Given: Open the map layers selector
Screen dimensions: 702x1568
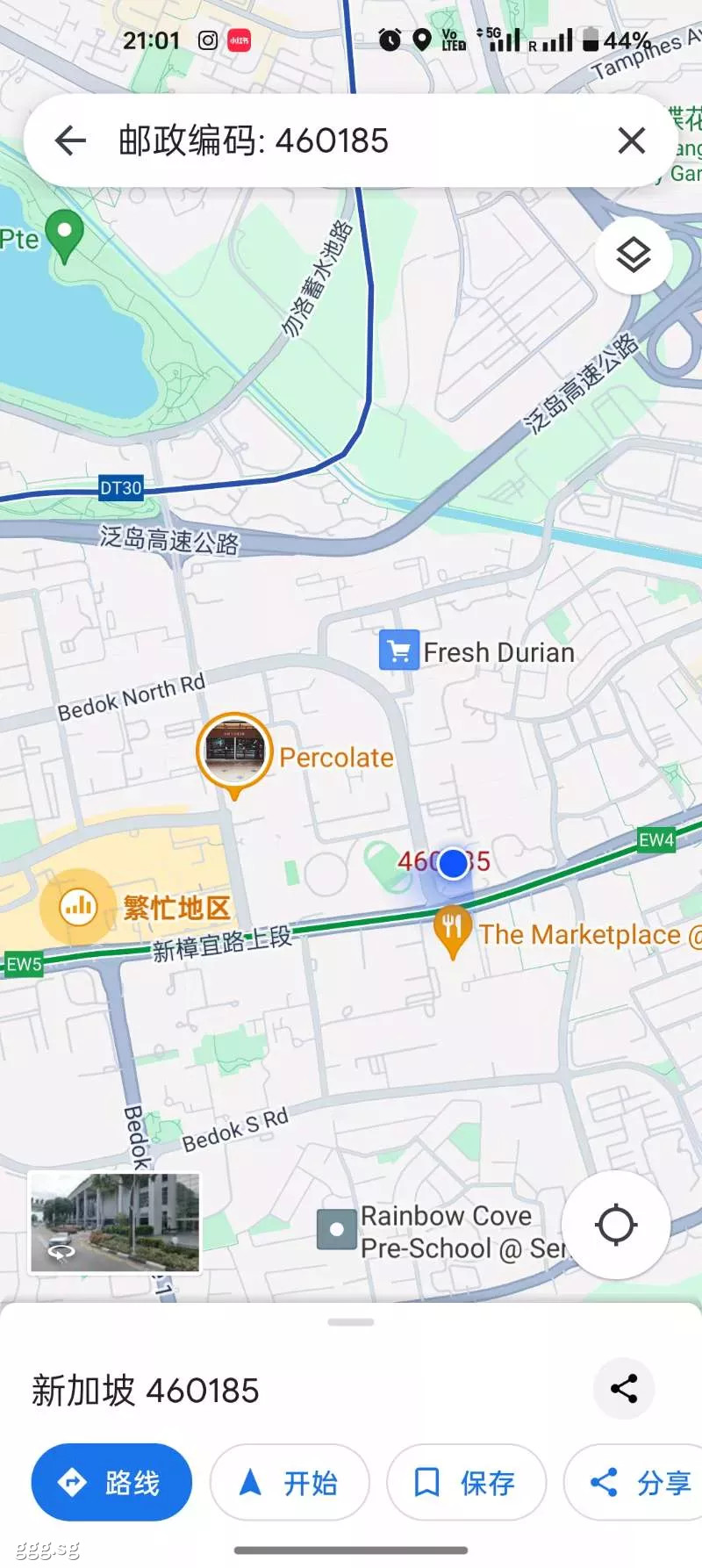Looking at the screenshot, I should [634, 255].
